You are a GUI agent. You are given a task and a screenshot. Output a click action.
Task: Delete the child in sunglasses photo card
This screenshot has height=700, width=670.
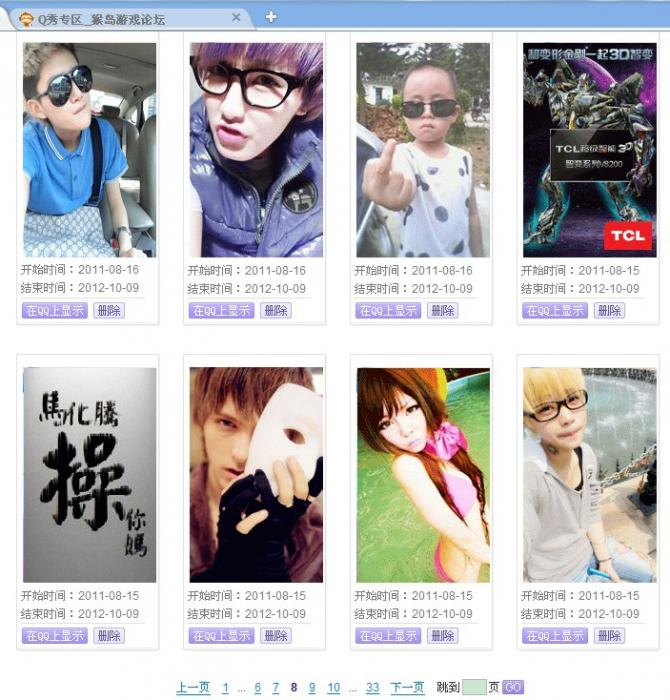coord(442,311)
